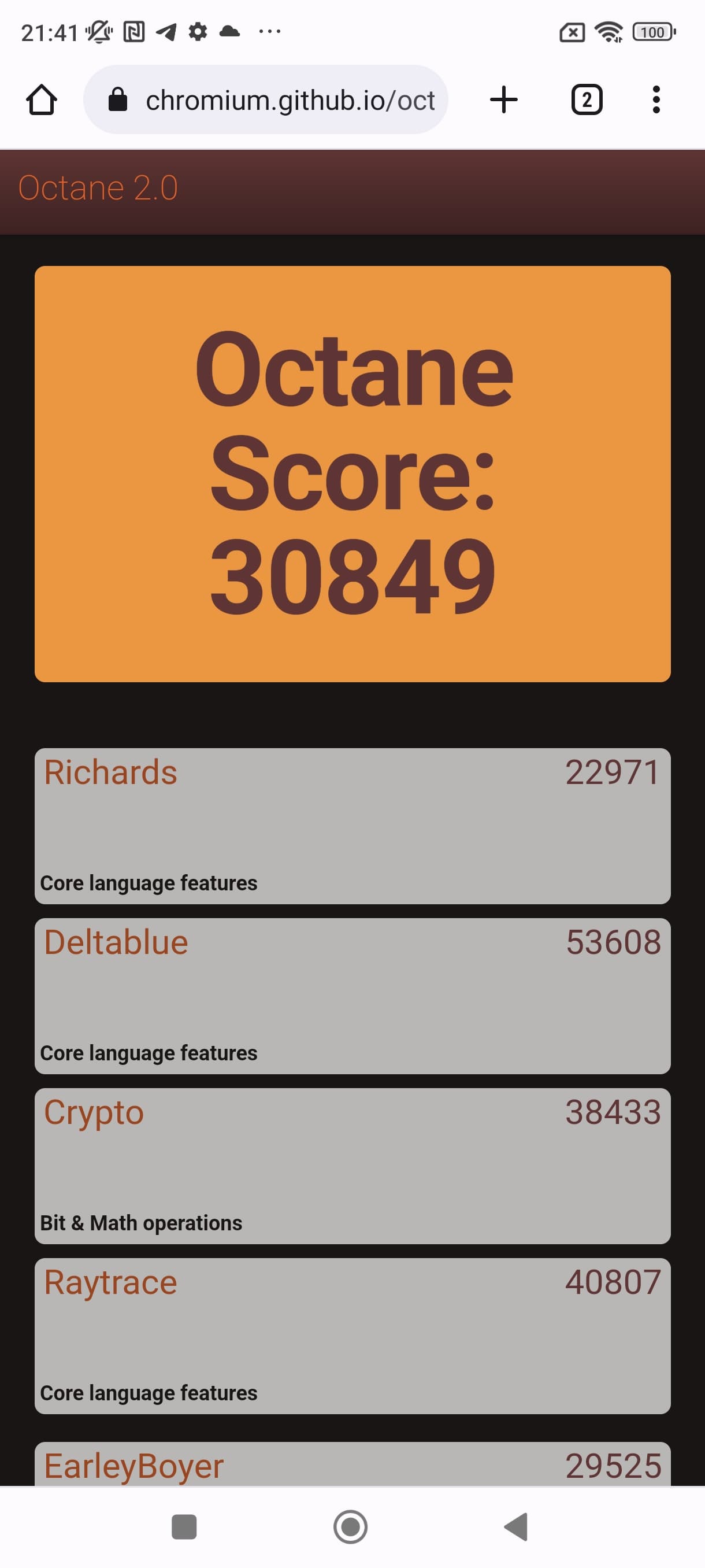The image size is (705, 1568).
Task: Open the Richards benchmark card
Action: (352, 826)
